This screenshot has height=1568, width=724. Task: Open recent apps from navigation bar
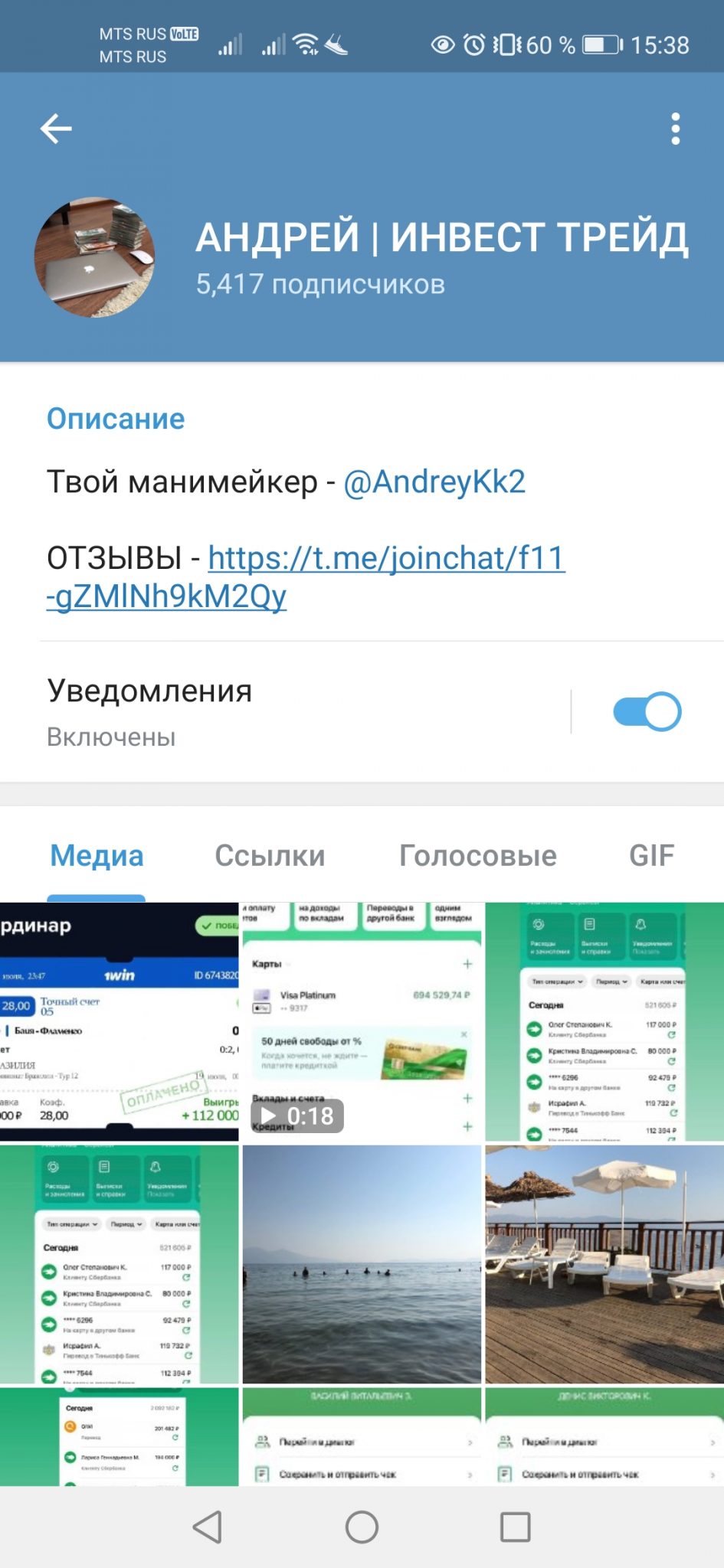tap(516, 1527)
